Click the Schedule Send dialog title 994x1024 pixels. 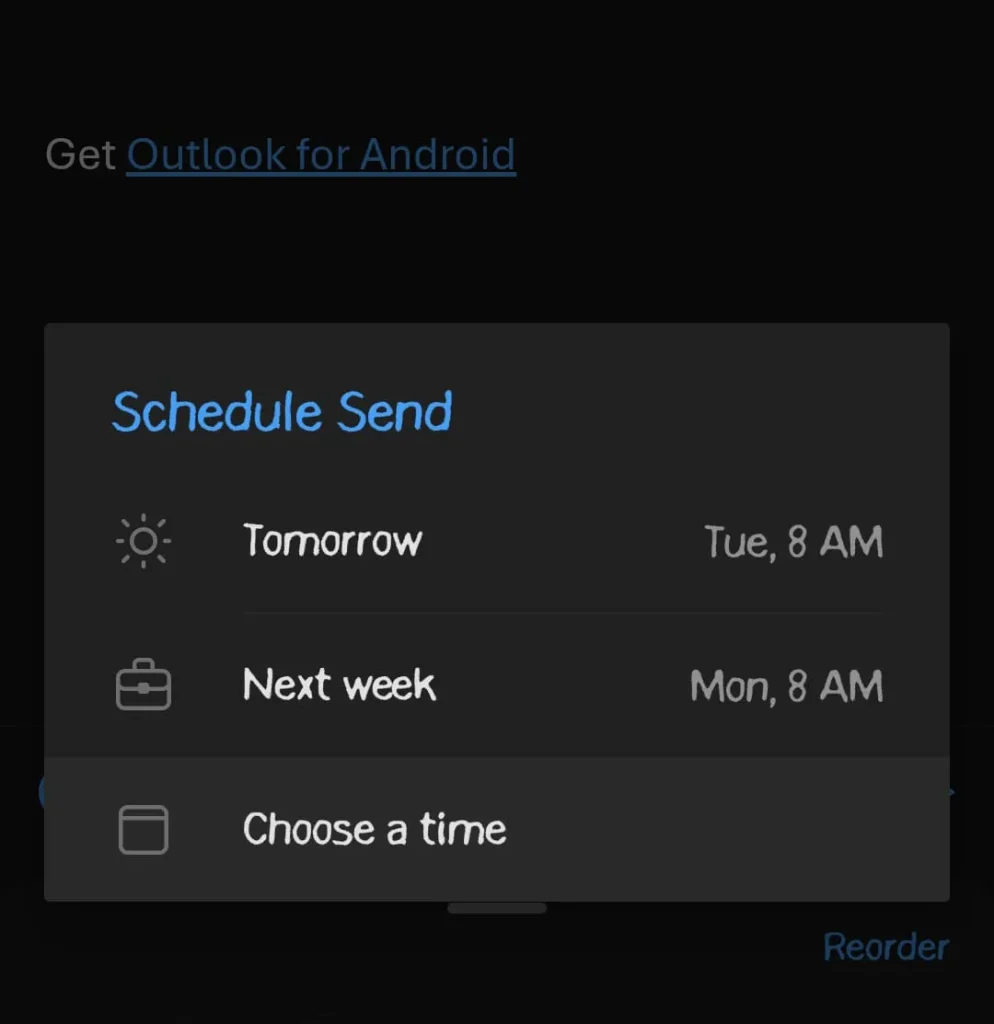click(282, 412)
